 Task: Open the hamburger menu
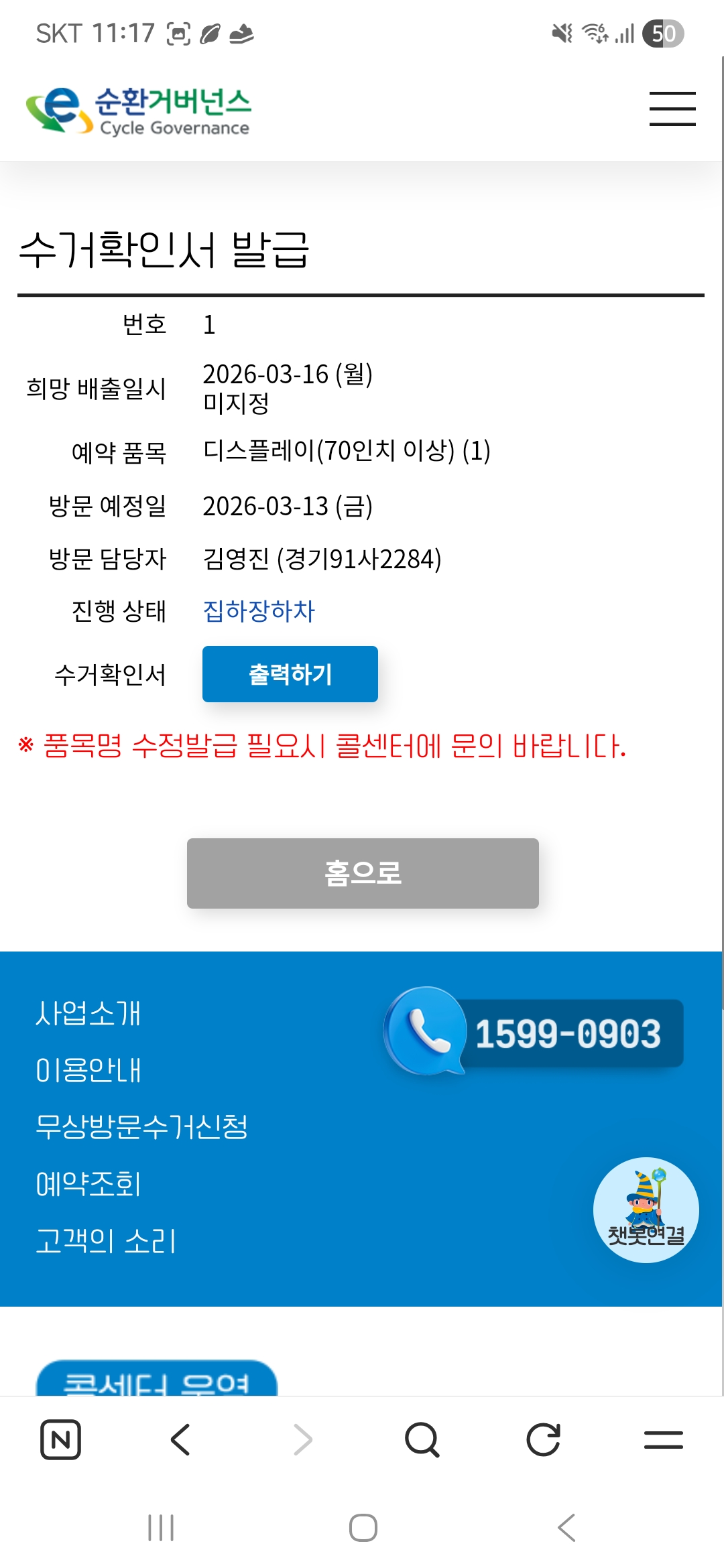(672, 109)
